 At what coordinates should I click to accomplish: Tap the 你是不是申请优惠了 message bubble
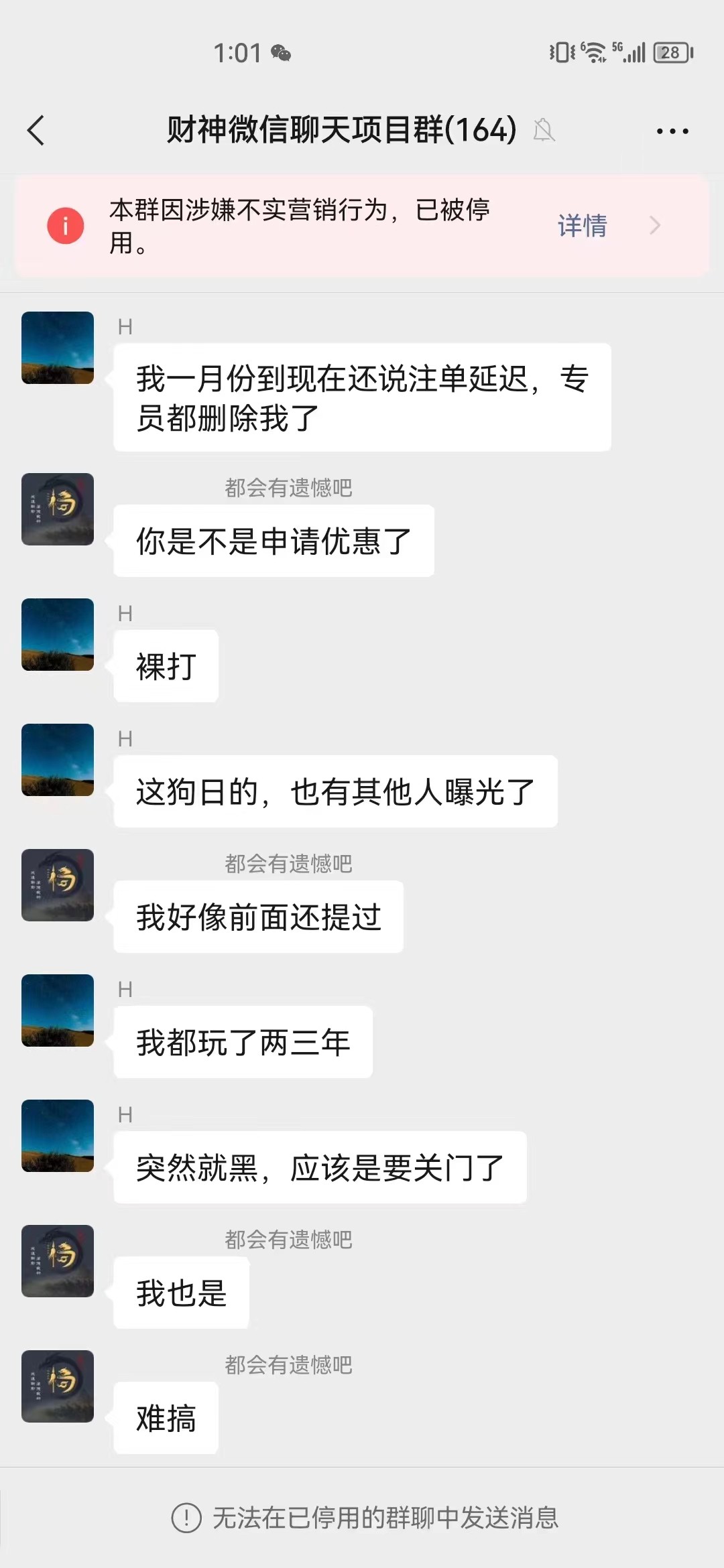click(x=274, y=539)
